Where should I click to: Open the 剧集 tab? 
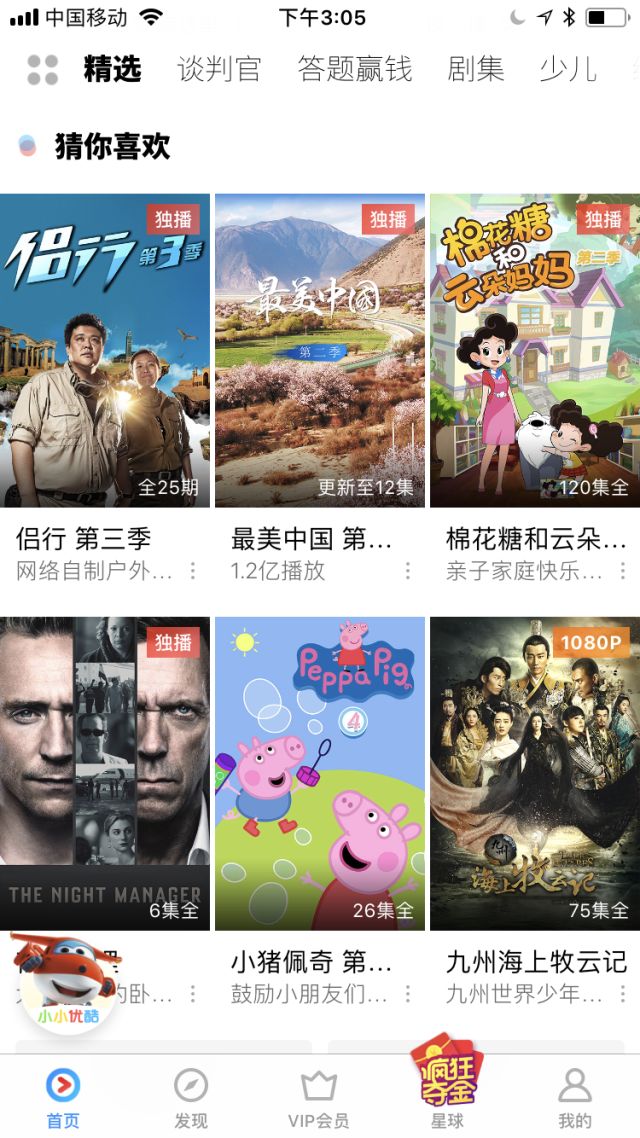point(476,69)
